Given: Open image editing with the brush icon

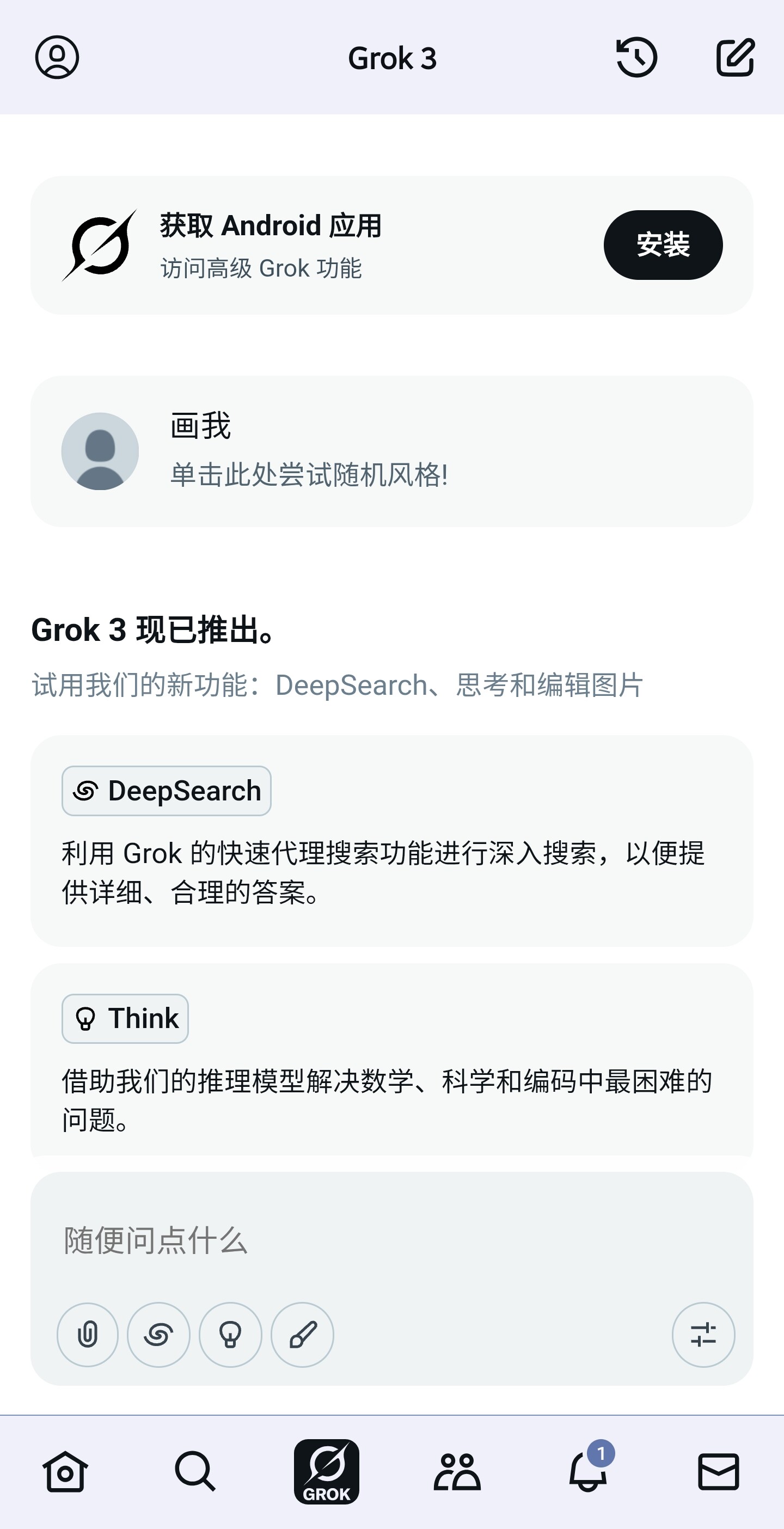Looking at the screenshot, I should [x=302, y=1335].
